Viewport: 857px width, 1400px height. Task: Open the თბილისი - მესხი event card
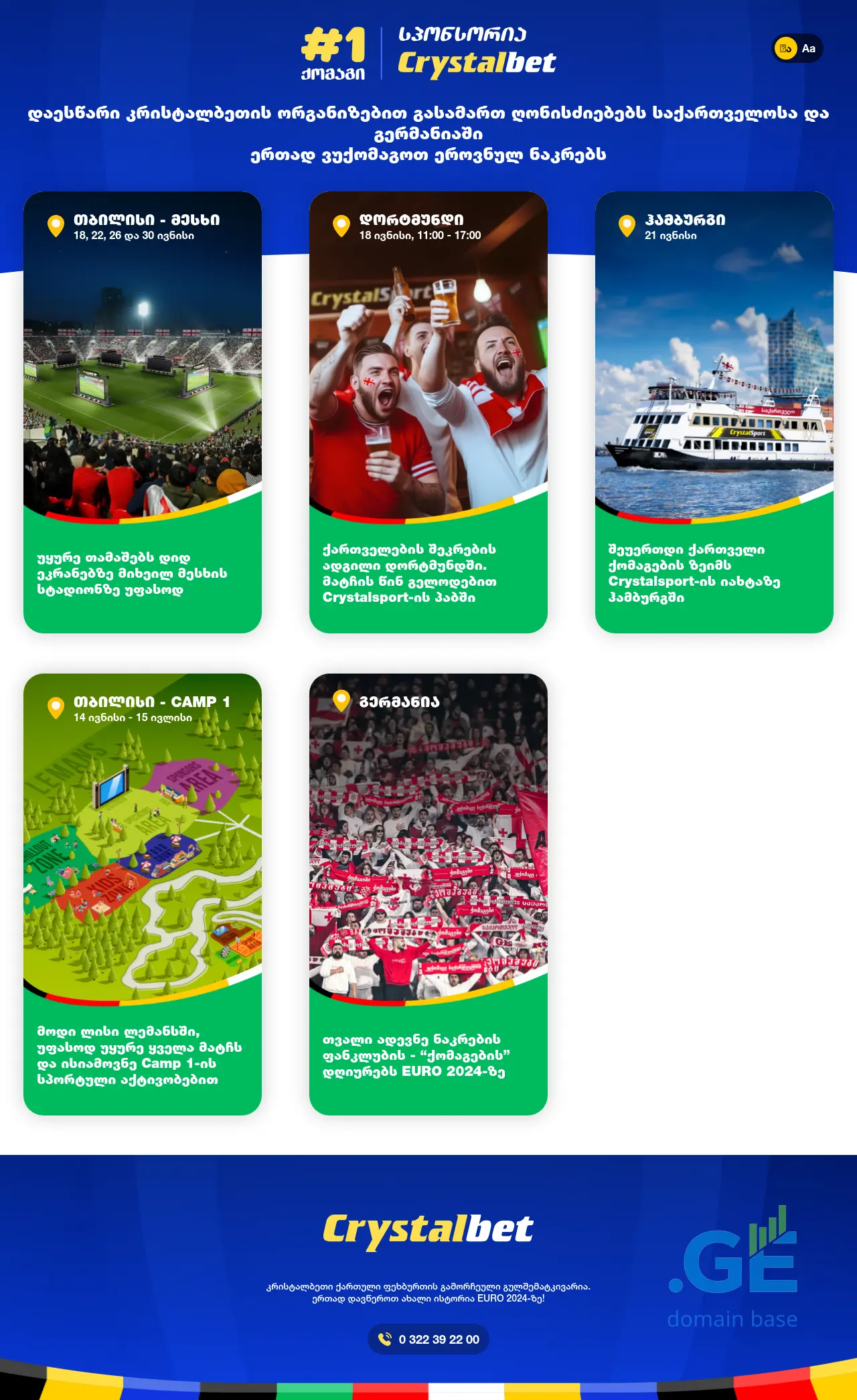point(143,412)
